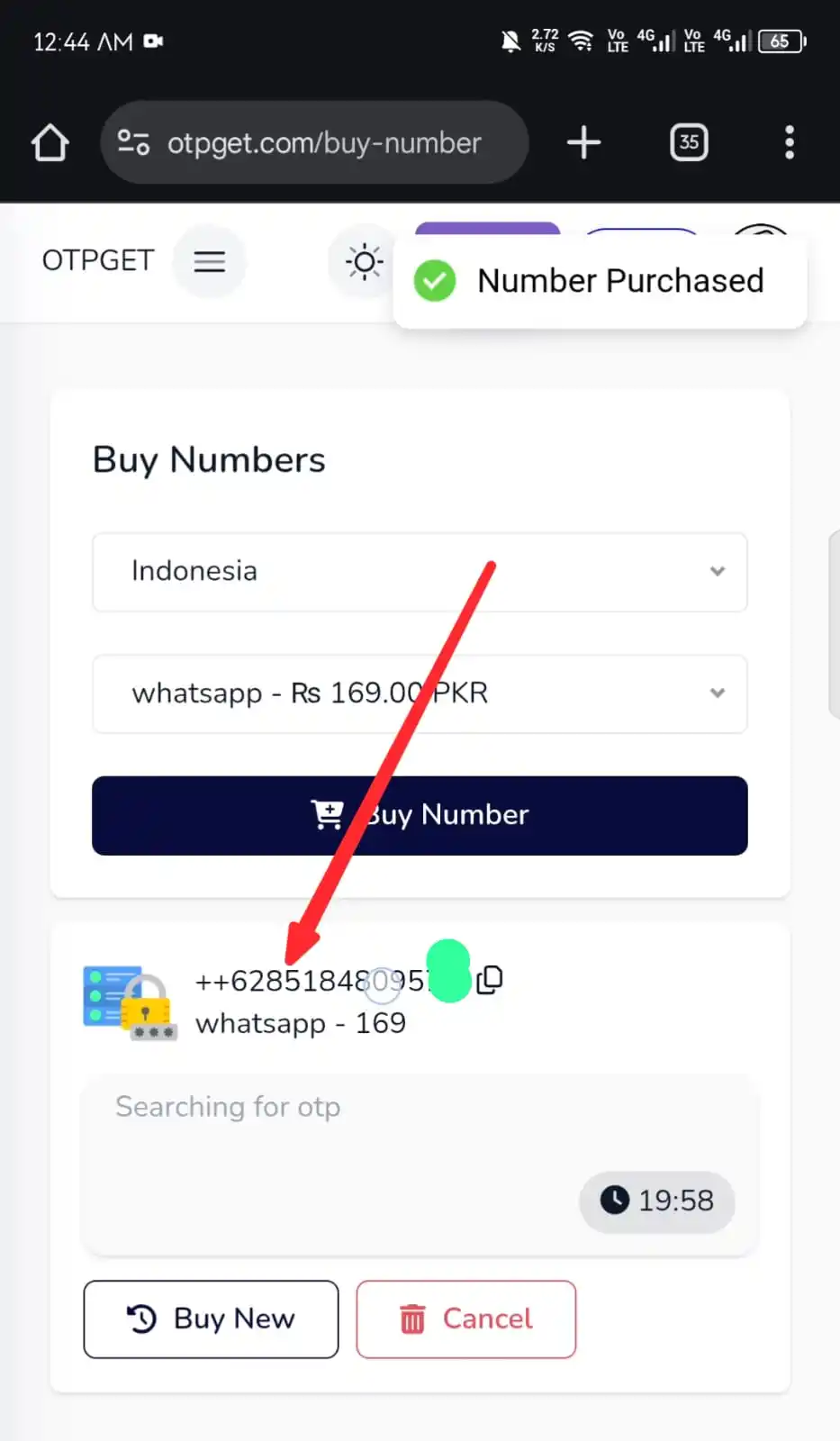Open a new browser tab

click(x=583, y=142)
